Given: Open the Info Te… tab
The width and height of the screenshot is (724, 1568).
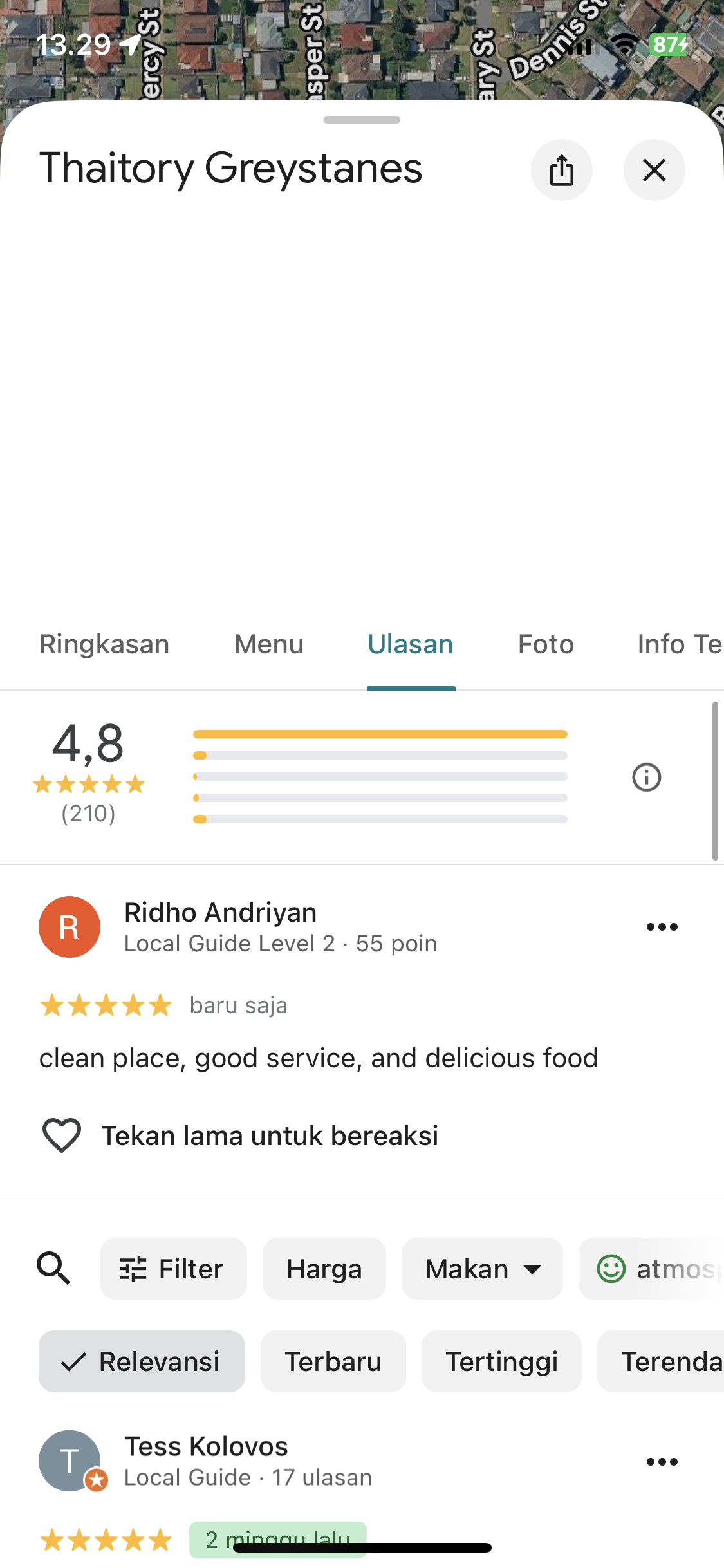Looking at the screenshot, I should (680, 644).
